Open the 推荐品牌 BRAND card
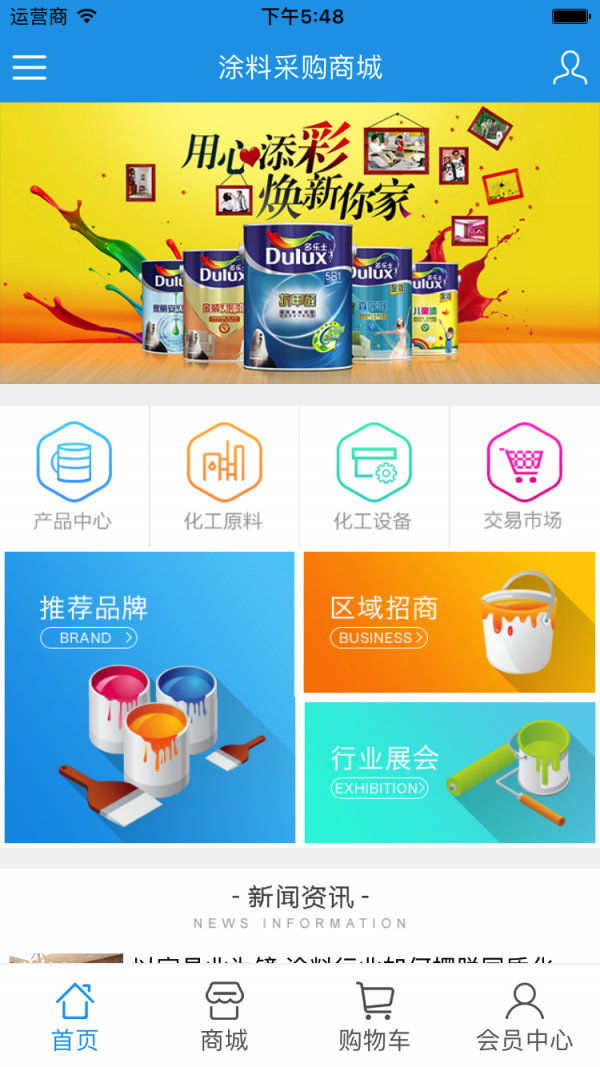Viewport: 600px width, 1067px height. [150, 697]
